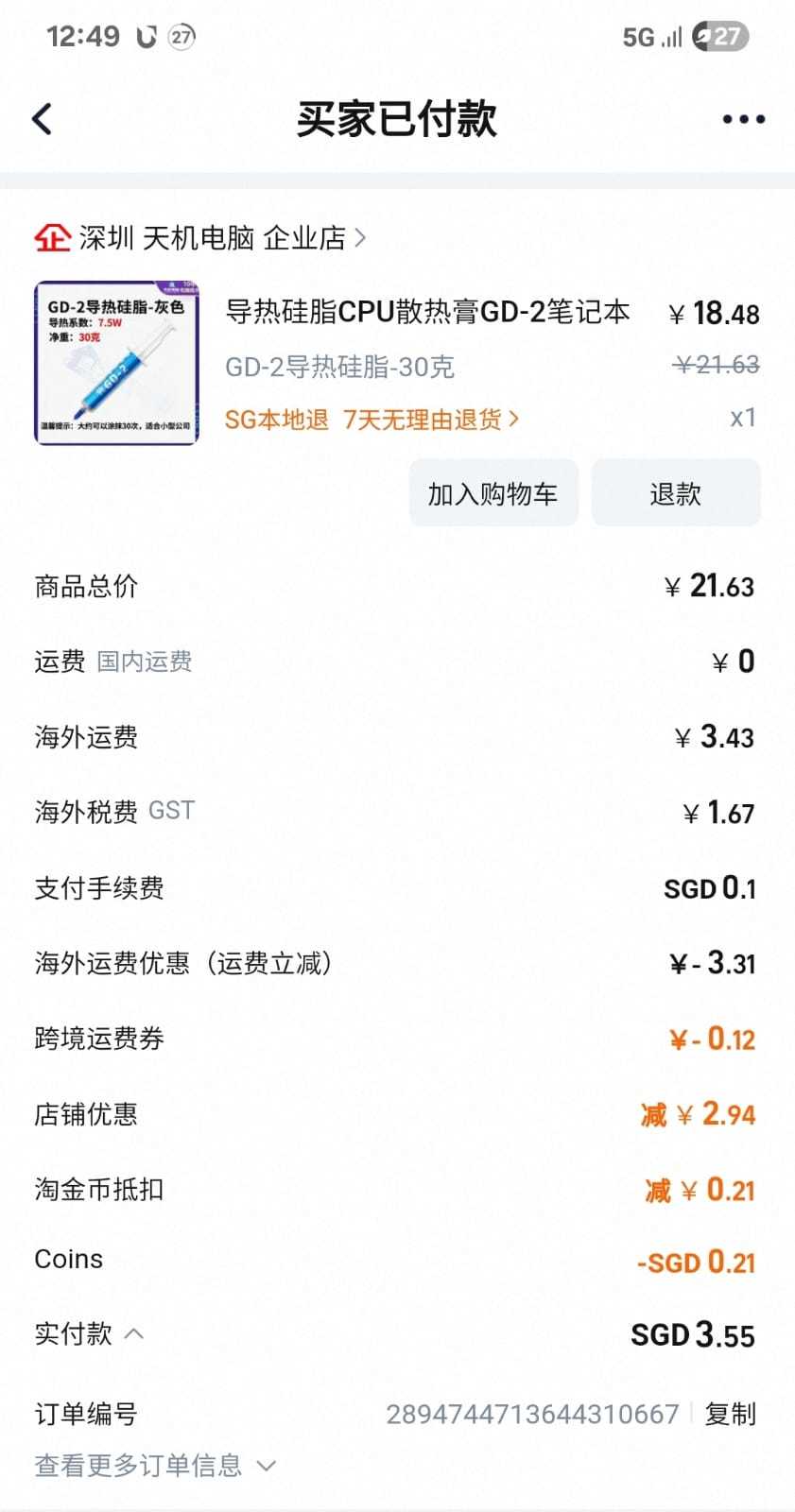Open the 深圳 天机电脑 企业店 shop page
Screen dimensions: 795x1512
click(x=212, y=238)
